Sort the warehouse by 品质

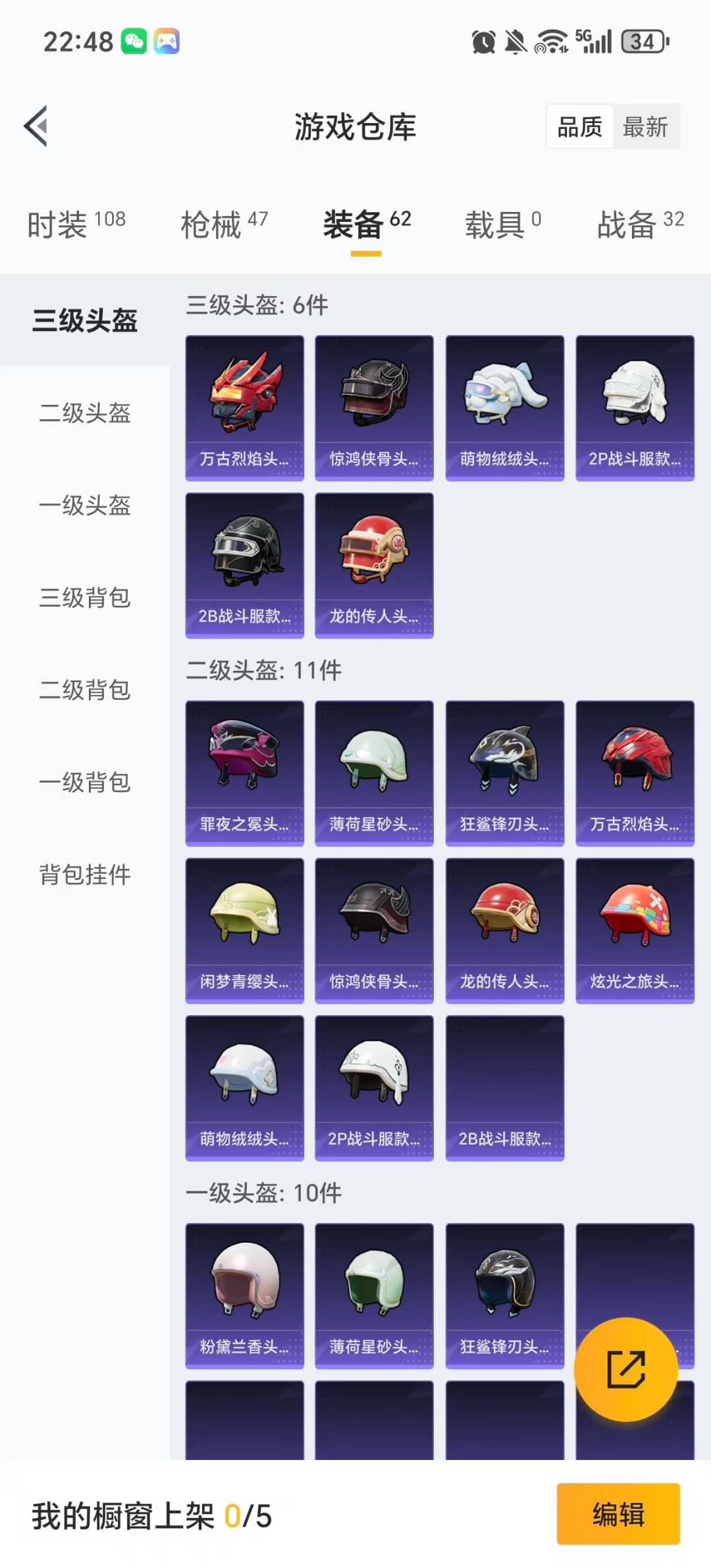coord(579,126)
